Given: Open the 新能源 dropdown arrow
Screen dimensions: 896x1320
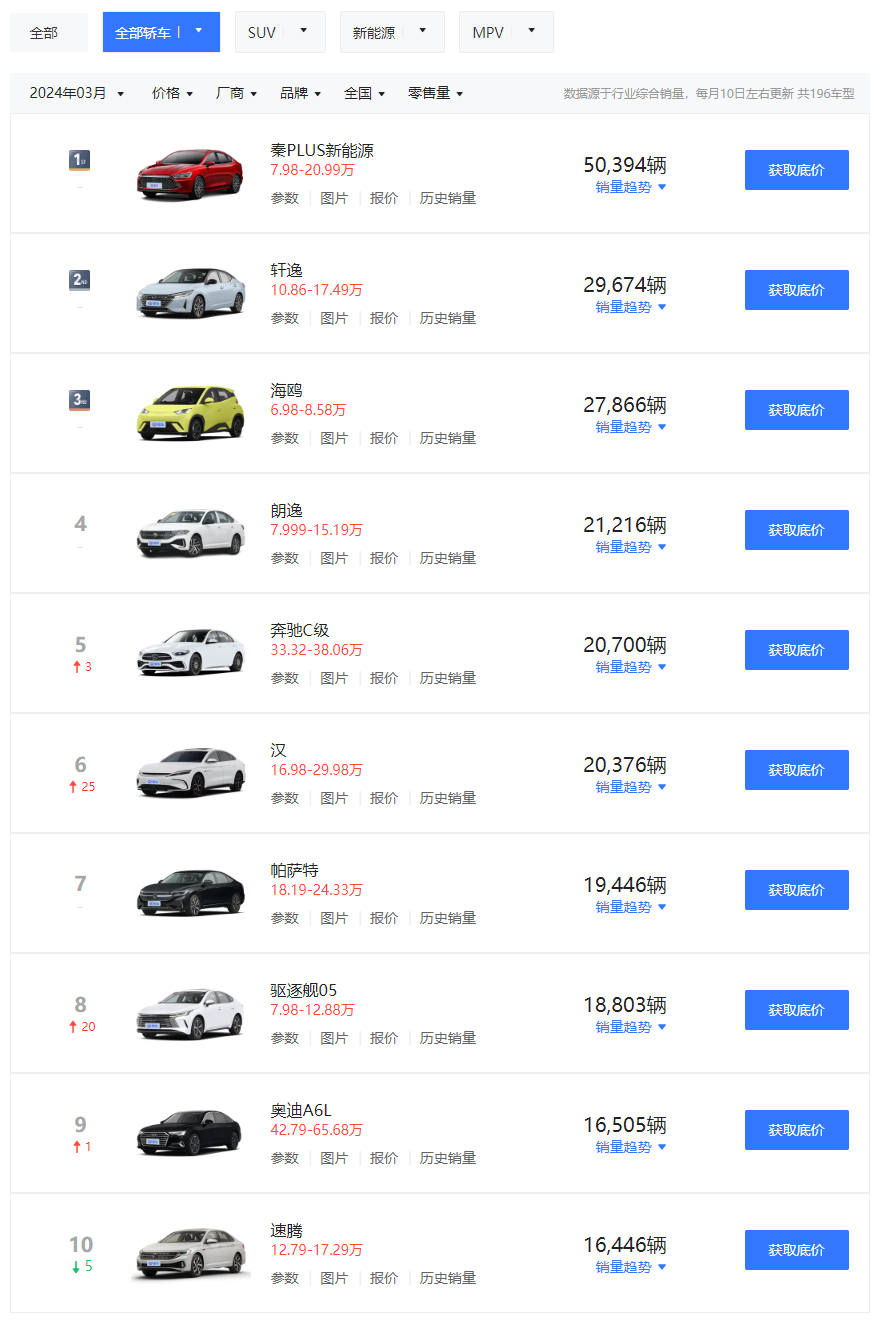Looking at the screenshot, I should click(x=422, y=31).
